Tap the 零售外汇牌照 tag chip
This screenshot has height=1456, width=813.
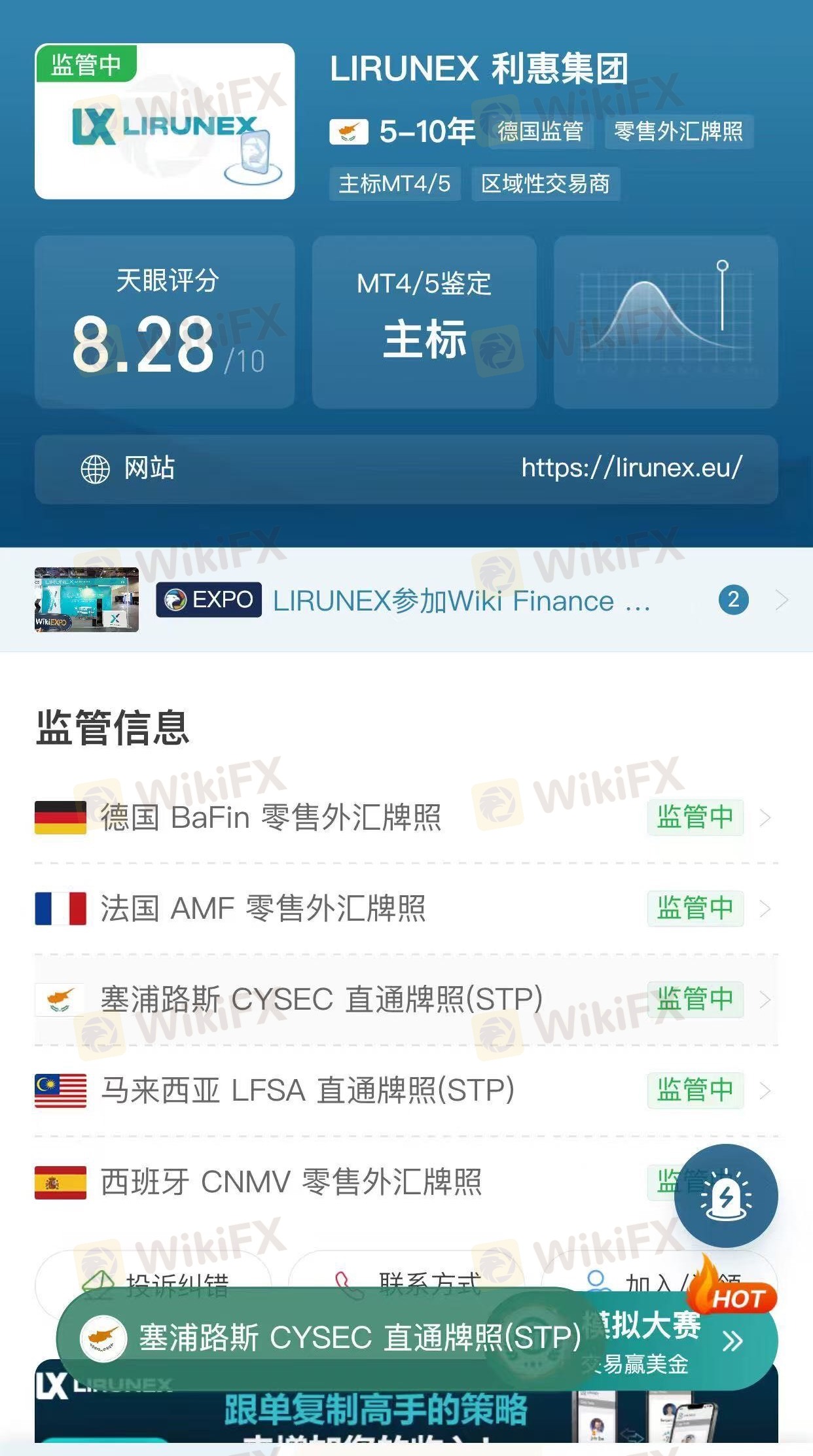679,132
